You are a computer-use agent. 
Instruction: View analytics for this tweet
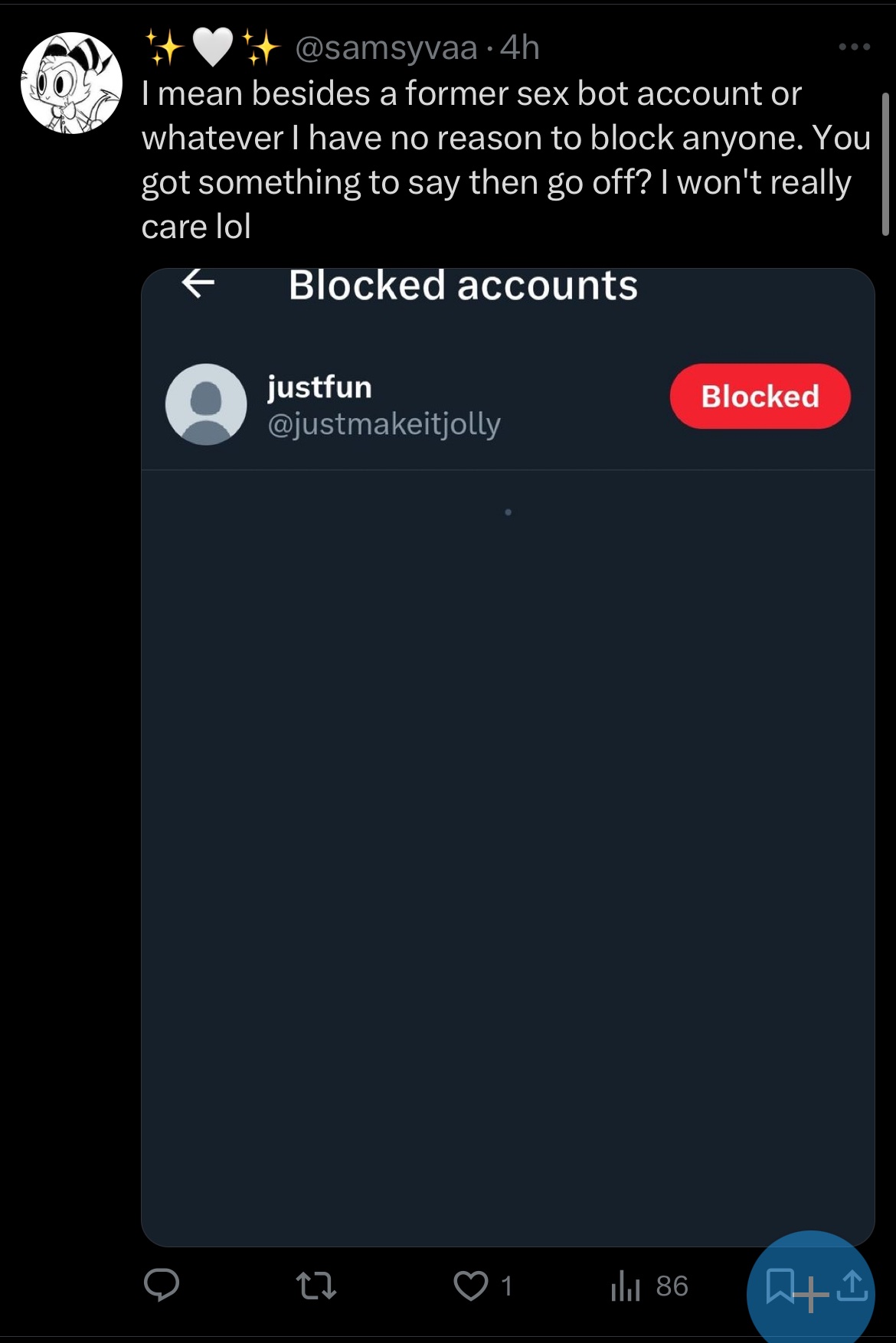tap(625, 1285)
